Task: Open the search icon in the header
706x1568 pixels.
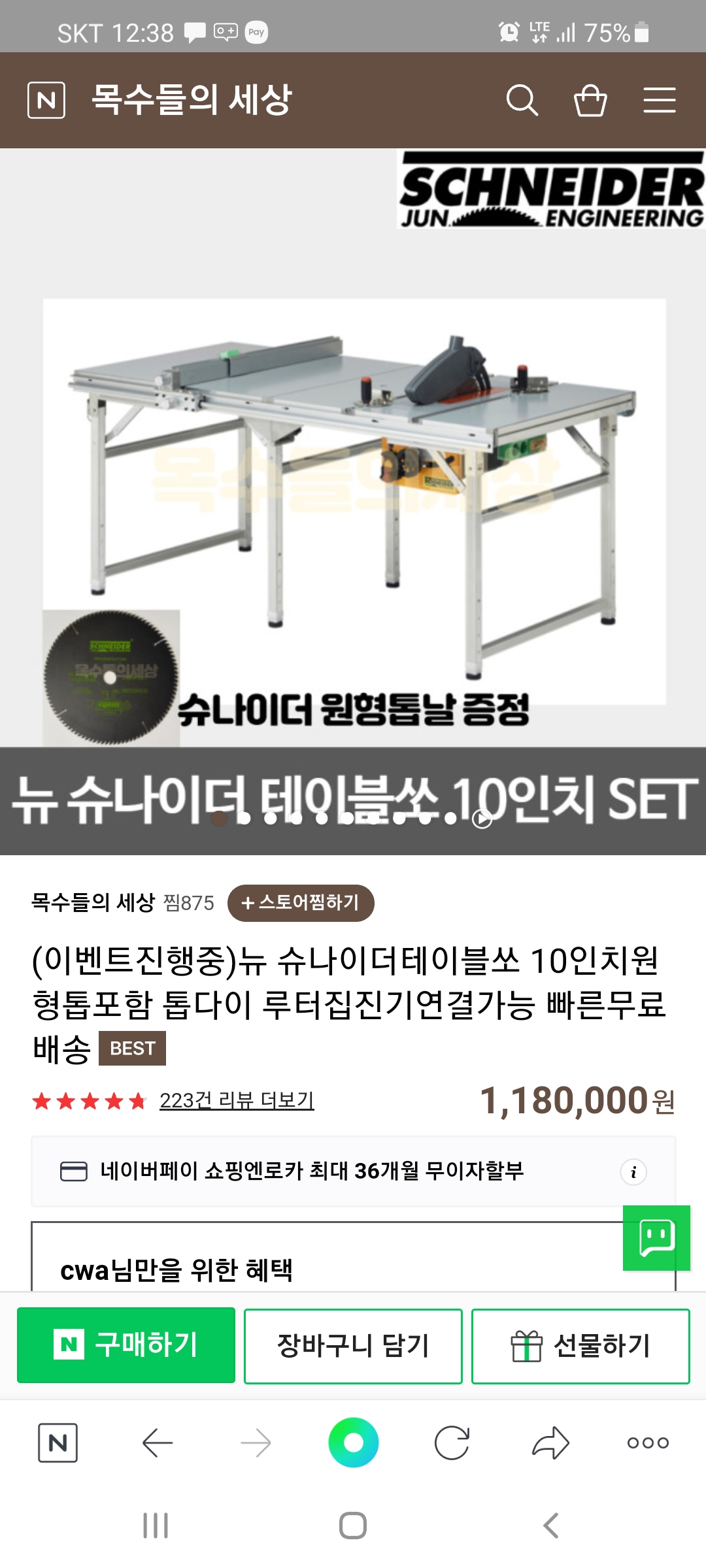Action: coord(522,101)
